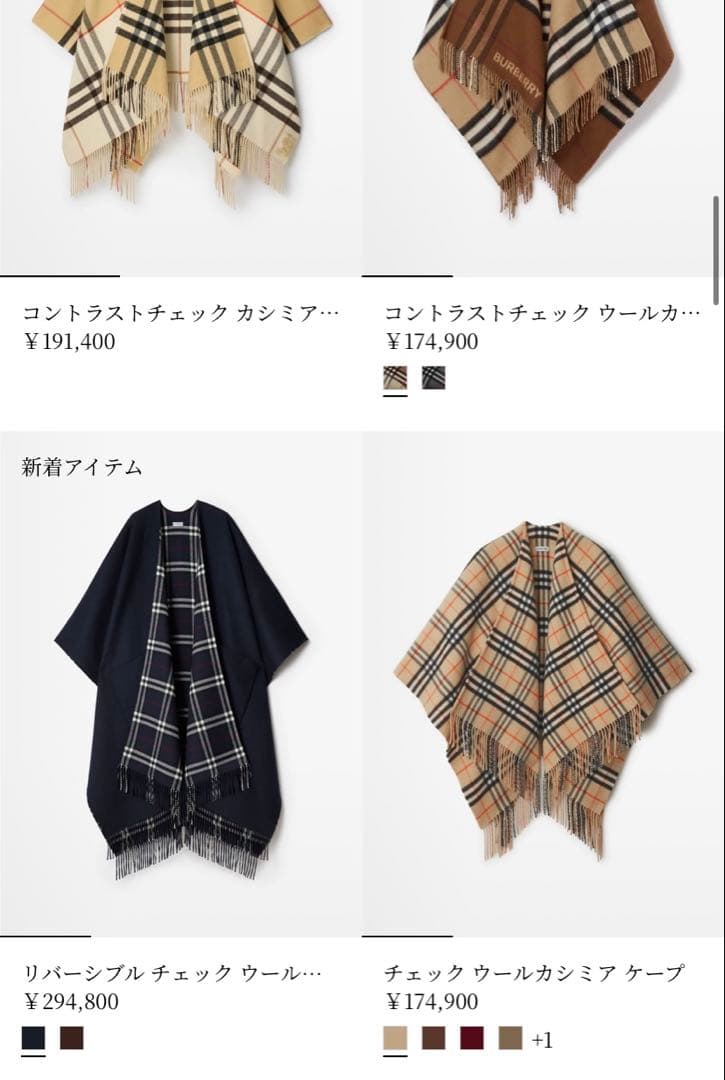This screenshot has height=1080, width=725.
Task: Expand the +1 to show additional color options
Action: pos(539,1040)
